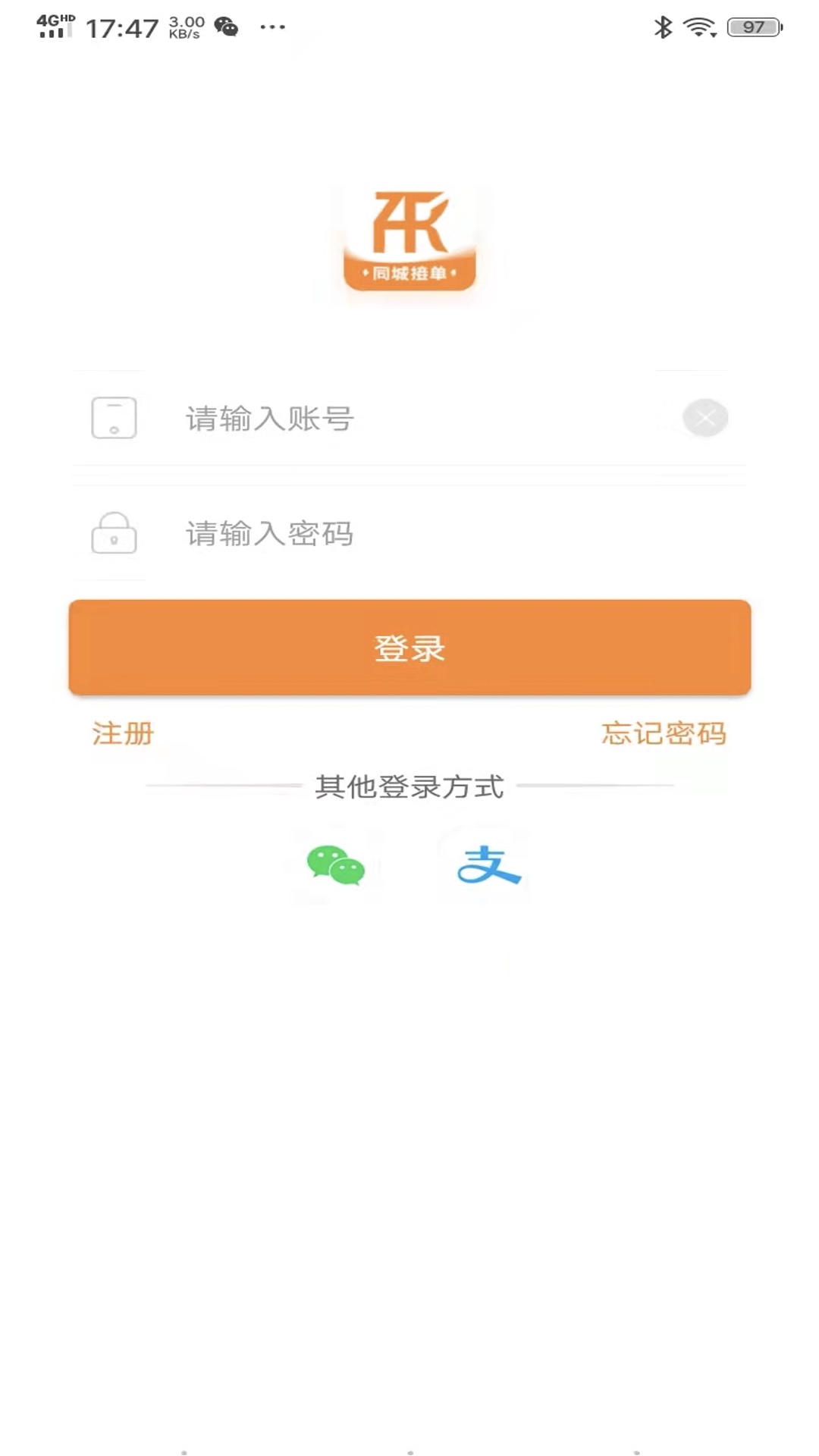The image size is (819, 1456).
Task: Focus the password input field
Action: click(x=409, y=534)
